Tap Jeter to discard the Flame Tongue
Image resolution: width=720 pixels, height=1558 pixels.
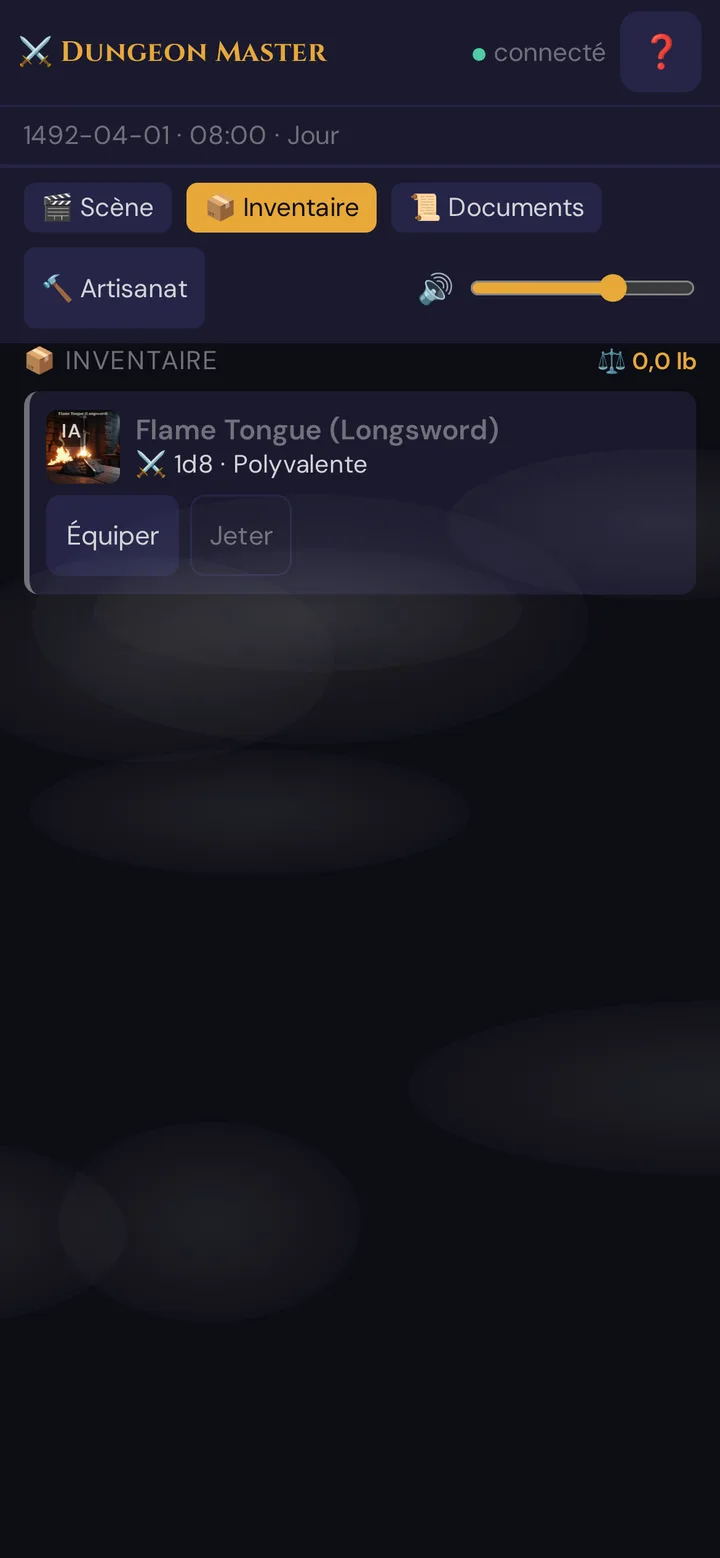(x=241, y=536)
